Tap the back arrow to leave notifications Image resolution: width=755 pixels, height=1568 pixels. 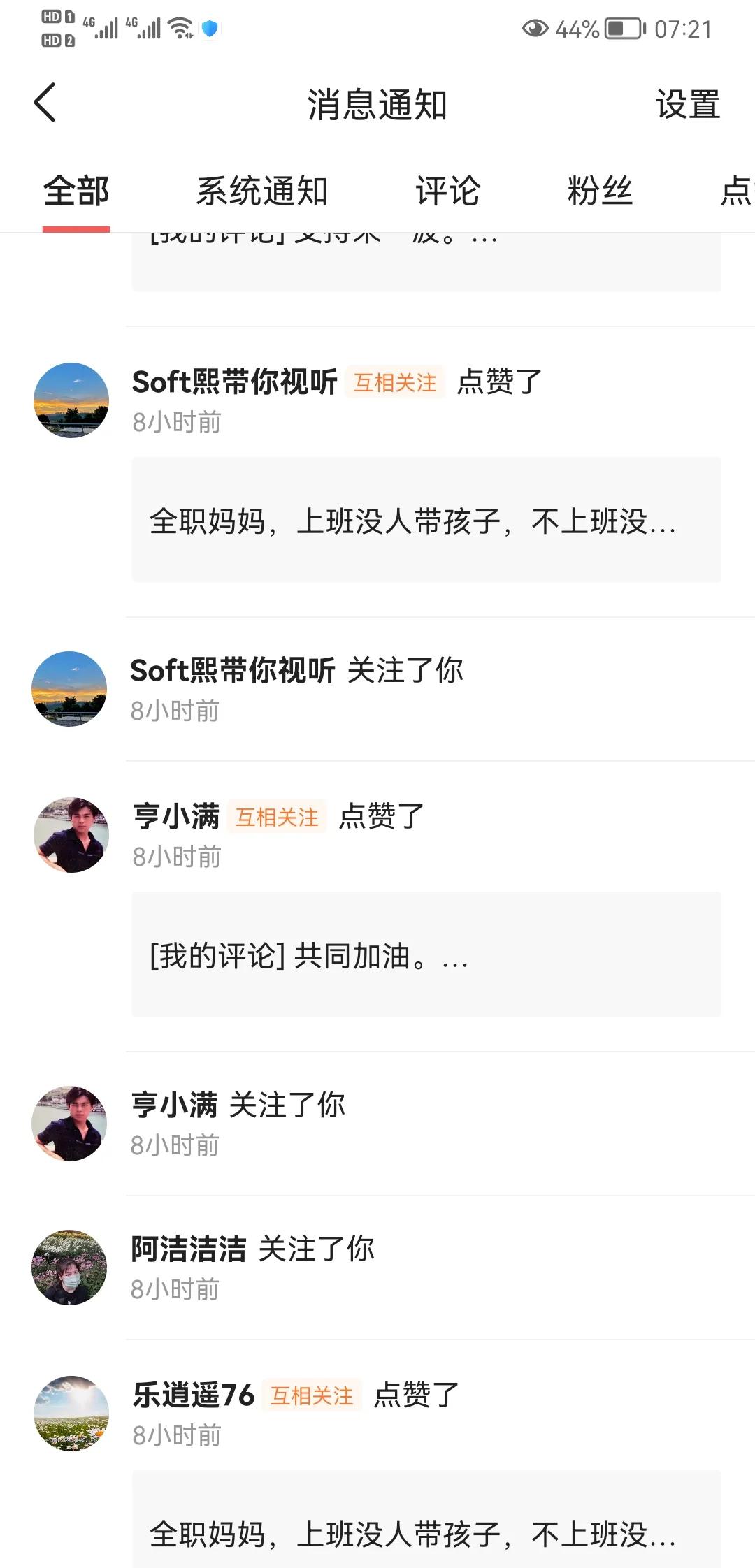[x=45, y=103]
